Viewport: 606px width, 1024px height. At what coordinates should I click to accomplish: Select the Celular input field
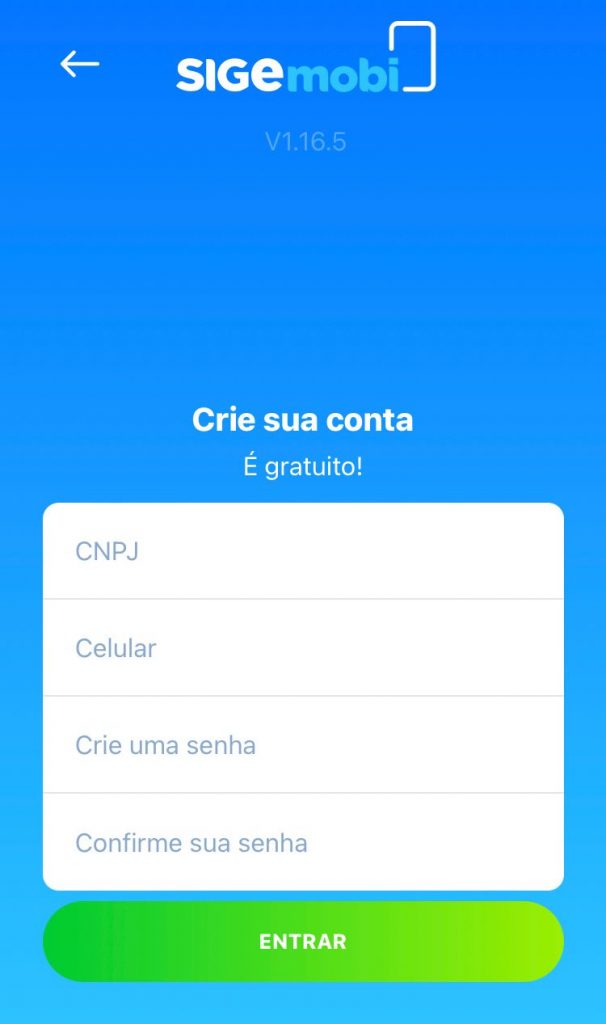(x=303, y=648)
